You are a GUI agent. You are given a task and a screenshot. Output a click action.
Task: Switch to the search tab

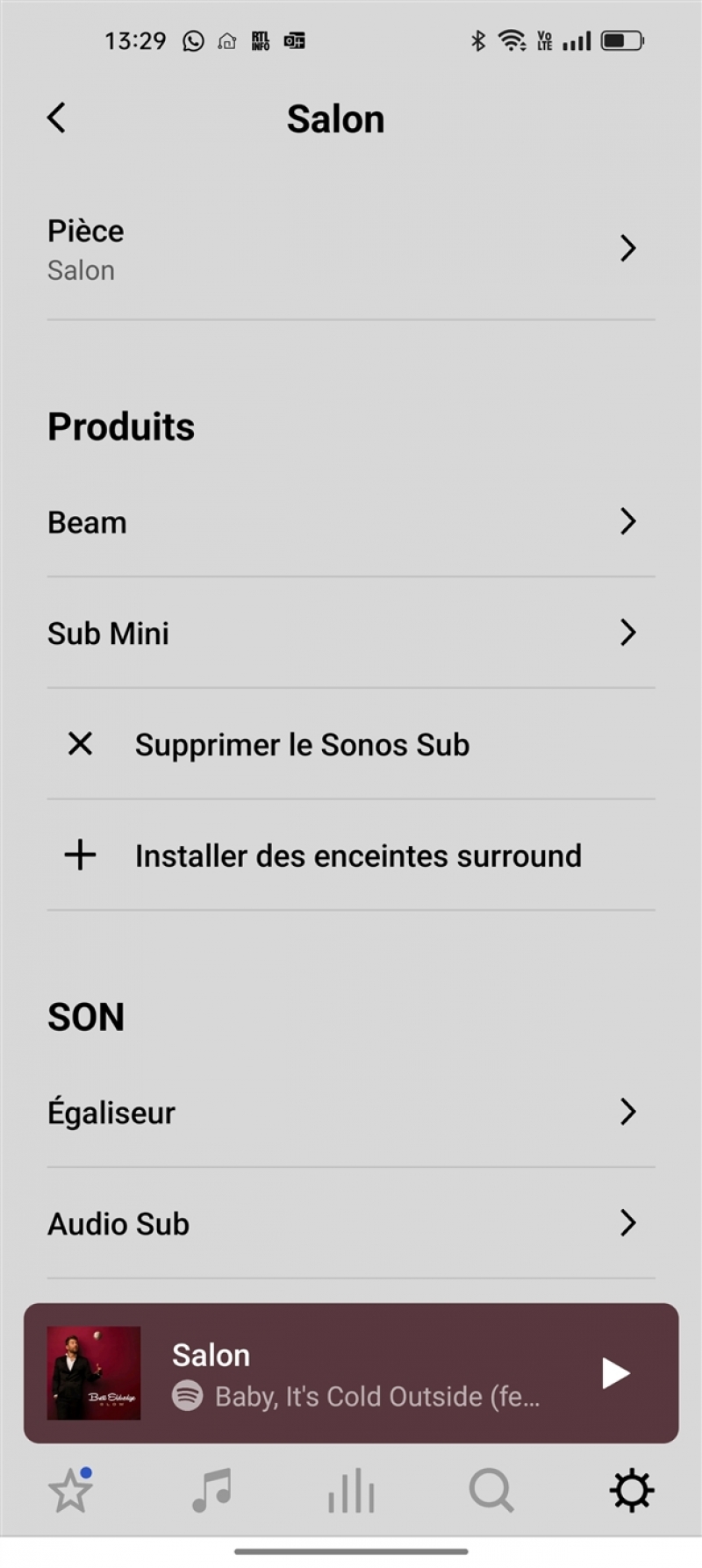[x=491, y=1492]
